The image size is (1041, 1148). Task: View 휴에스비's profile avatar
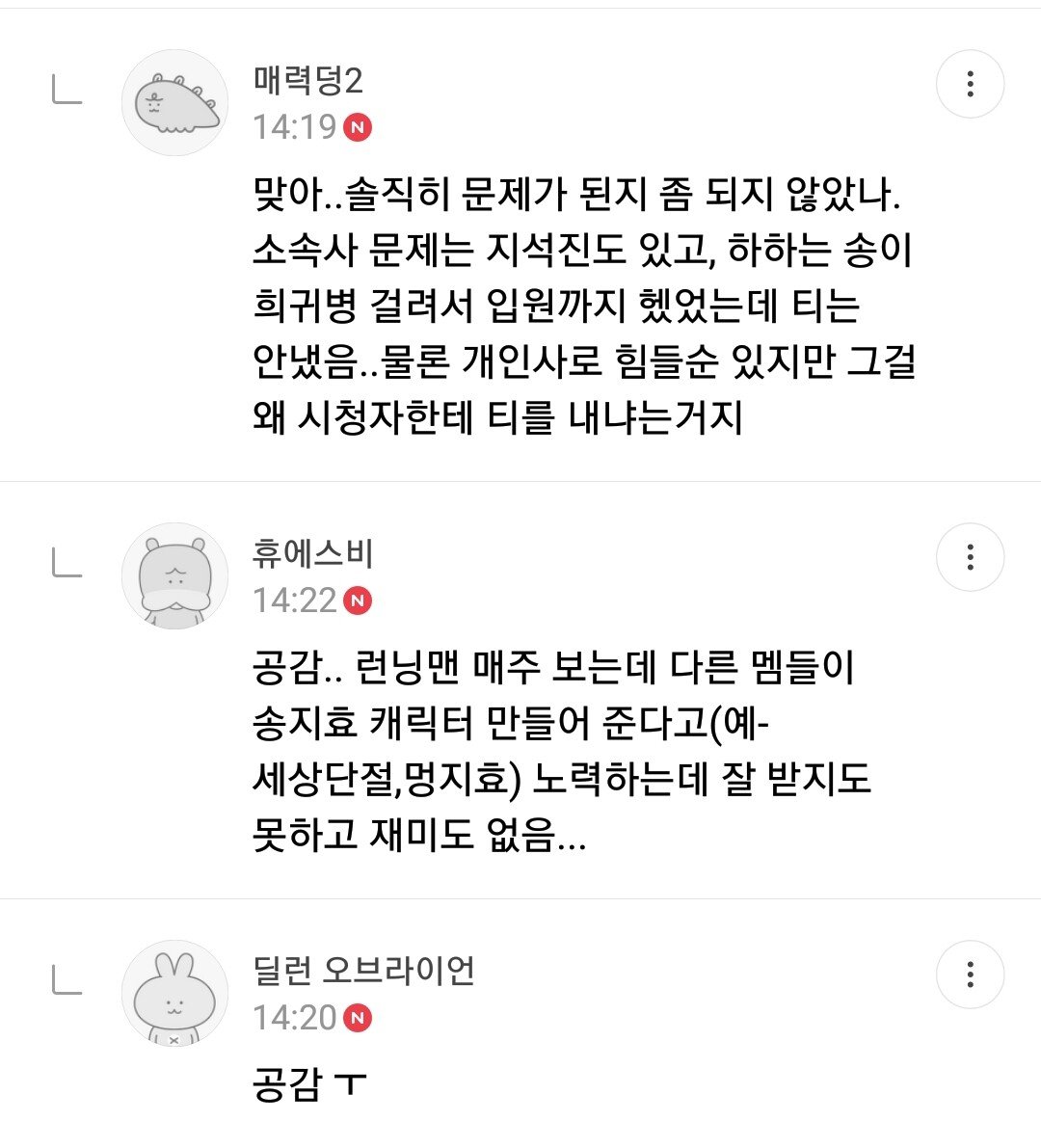(174, 576)
